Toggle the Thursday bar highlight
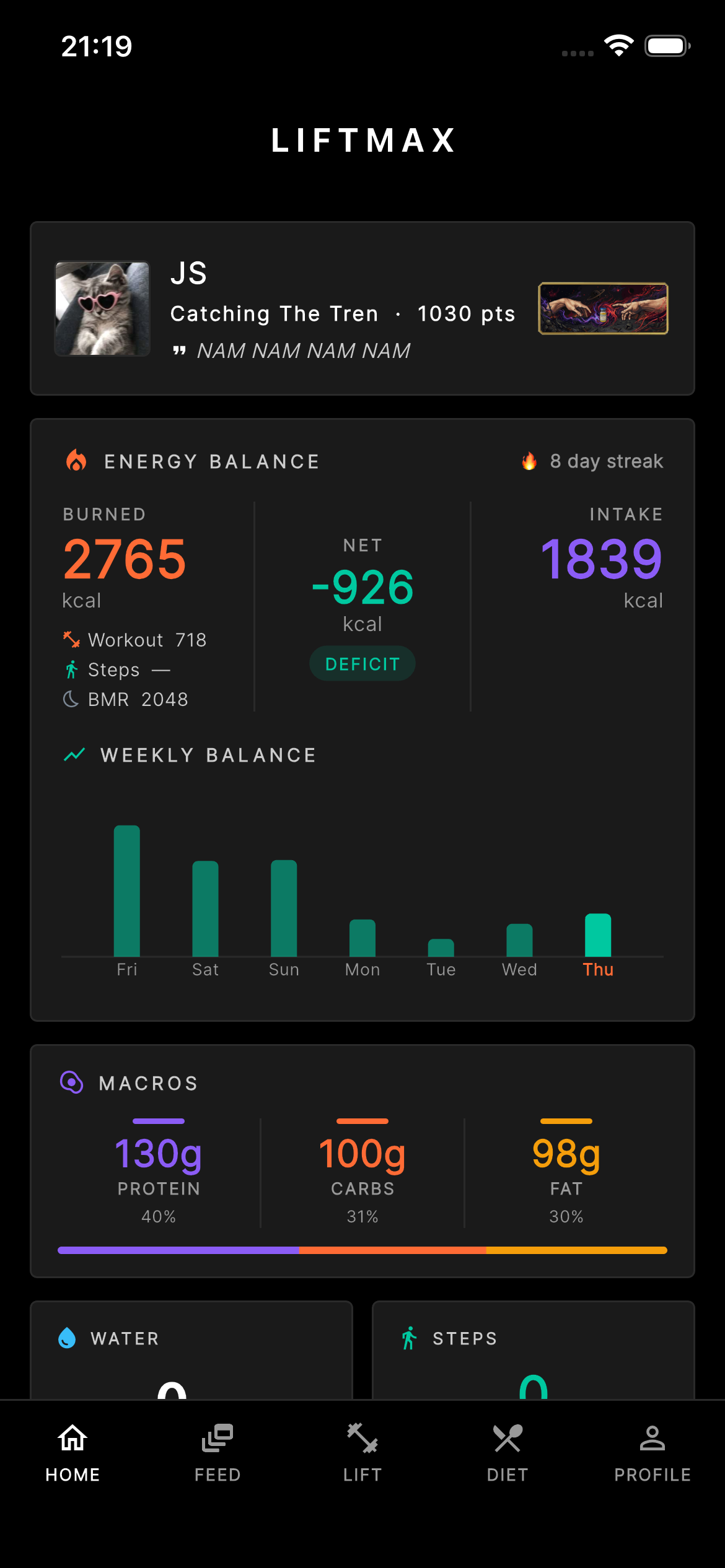Image resolution: width=725 pixels, height=1568 pixels. click(599, 935)
